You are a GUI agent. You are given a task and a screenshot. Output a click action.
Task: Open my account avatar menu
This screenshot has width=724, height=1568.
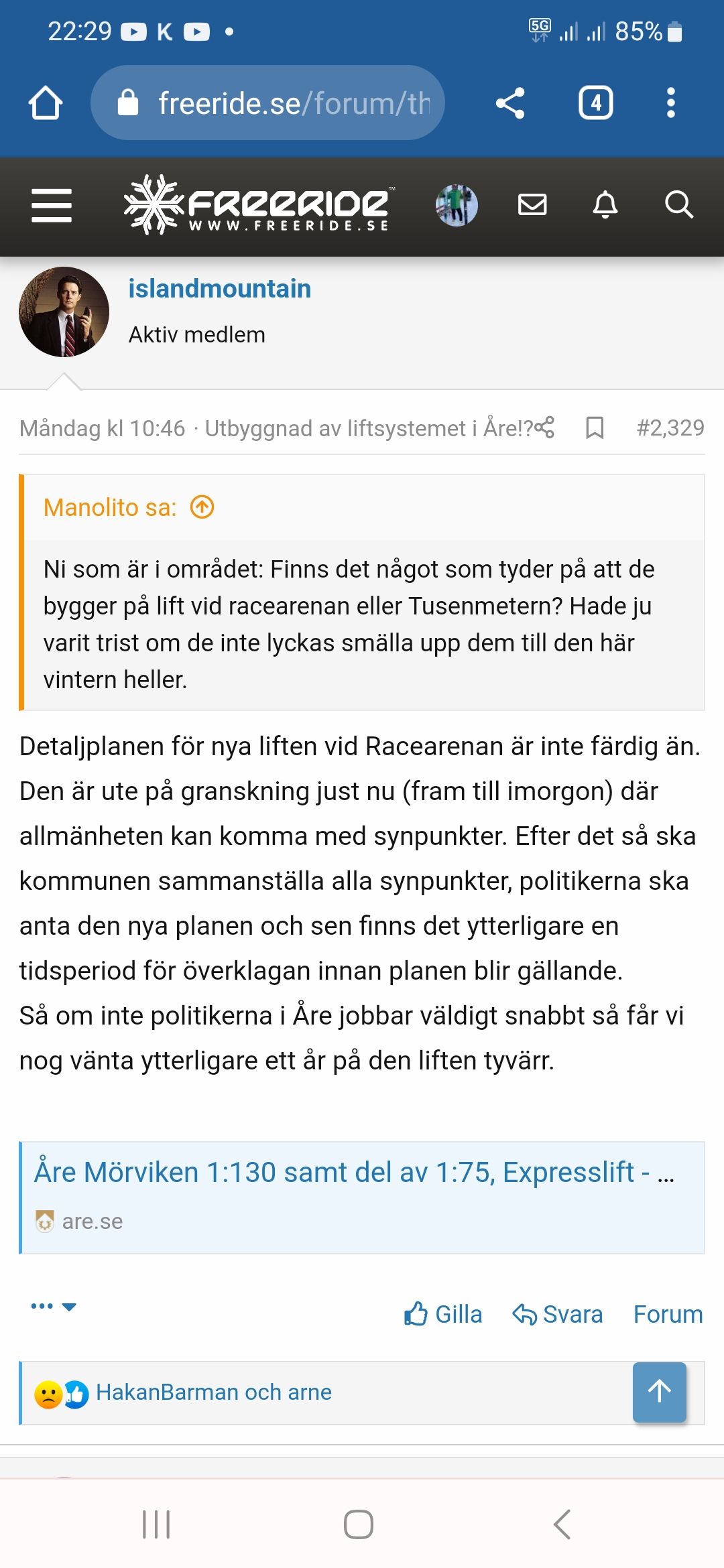pyautogui.click(x=457, y=205)
